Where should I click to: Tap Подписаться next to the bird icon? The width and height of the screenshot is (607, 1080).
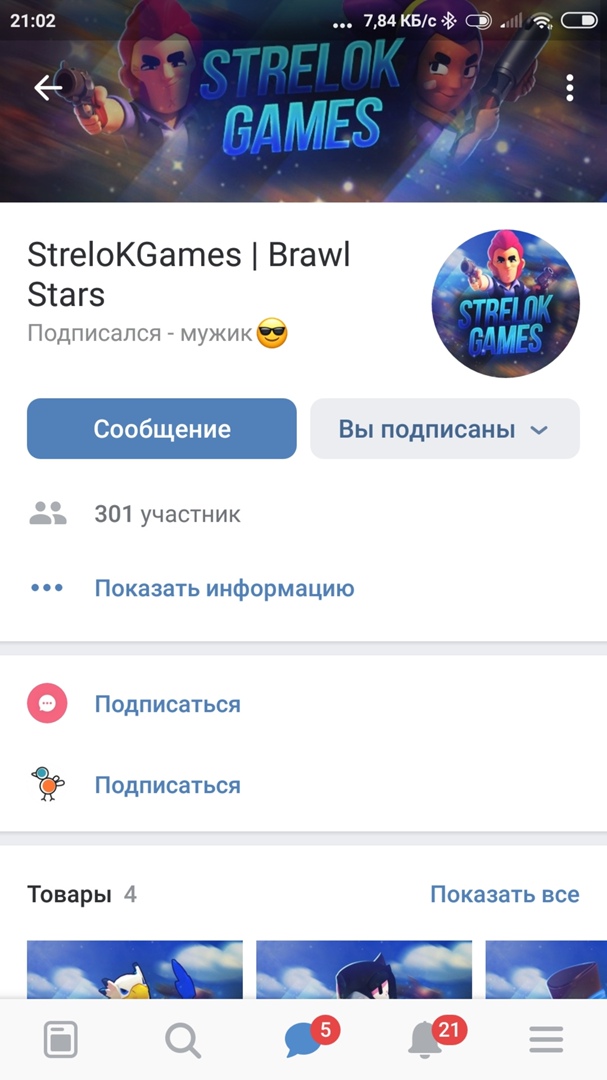pyautogui.click(x=167, y=785)
